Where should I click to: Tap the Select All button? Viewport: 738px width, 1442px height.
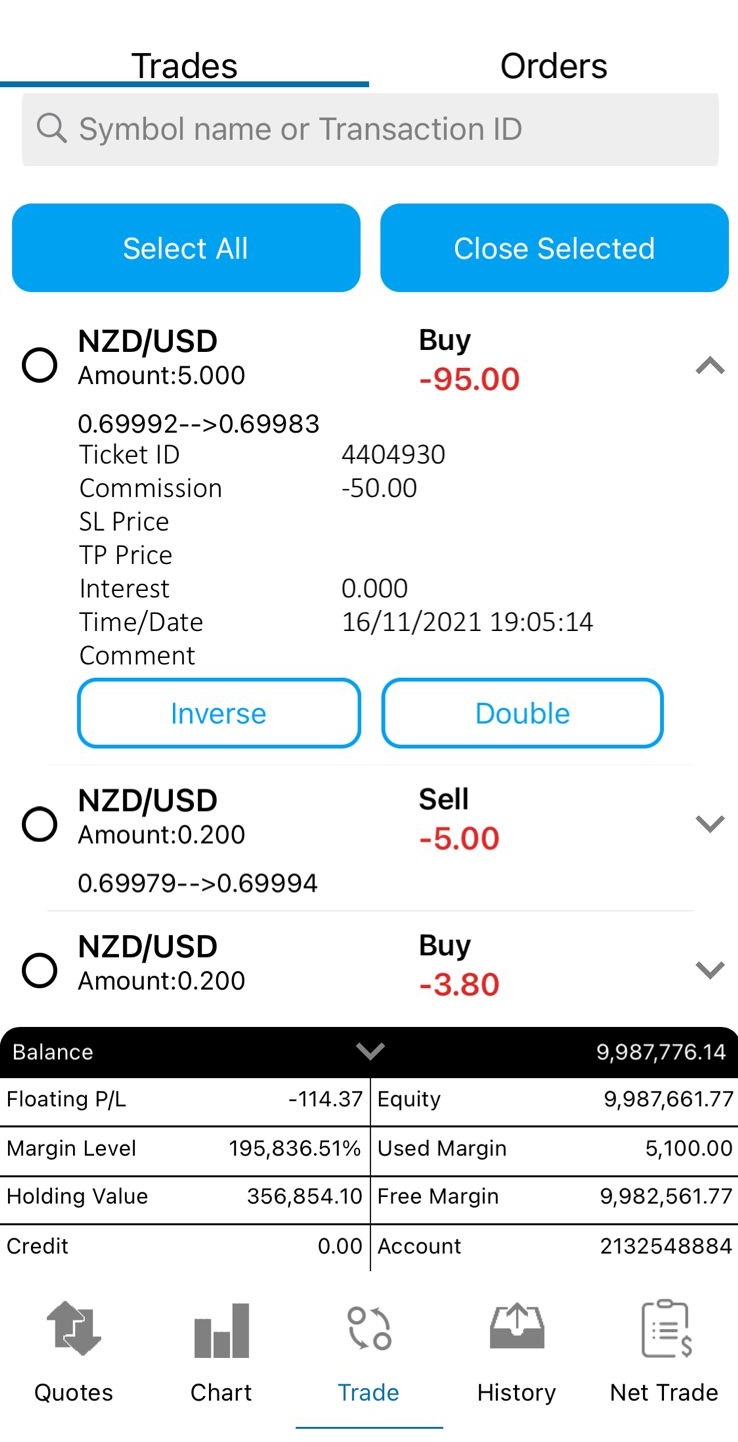tap(186, 248)
